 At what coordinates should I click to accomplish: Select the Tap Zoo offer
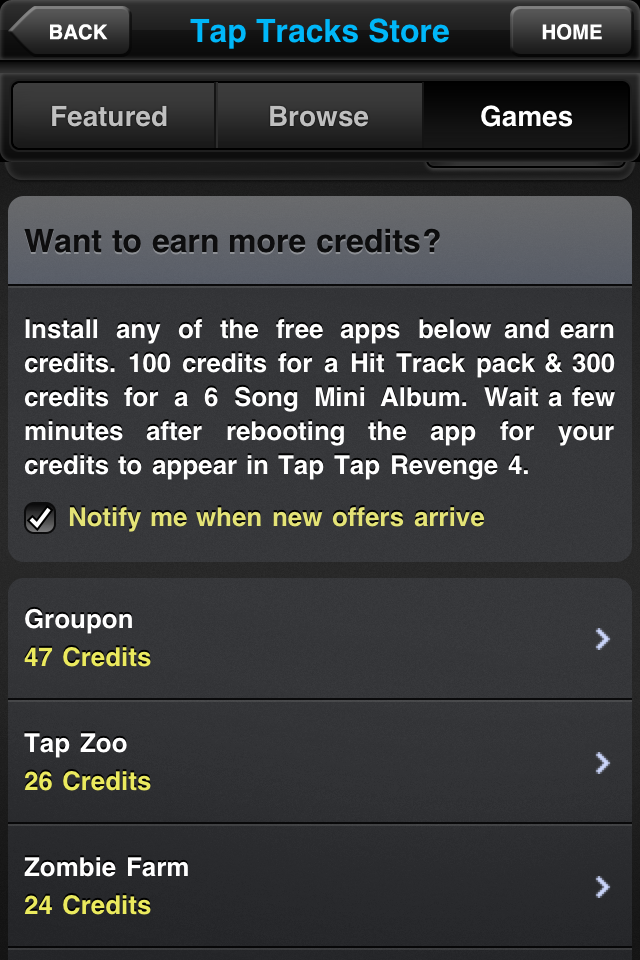coord(320,762)
